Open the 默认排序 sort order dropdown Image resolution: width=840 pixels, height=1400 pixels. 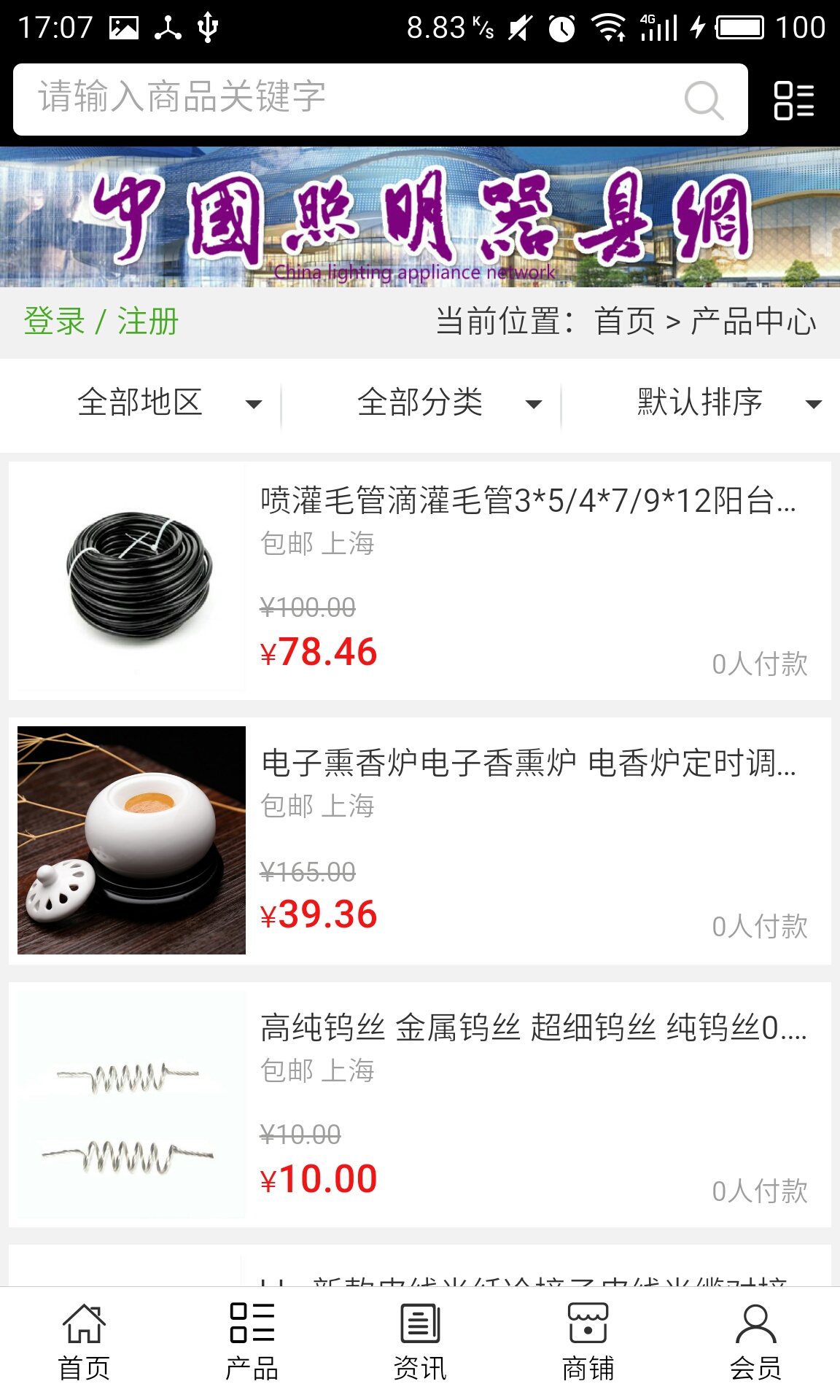click(700, 403)
